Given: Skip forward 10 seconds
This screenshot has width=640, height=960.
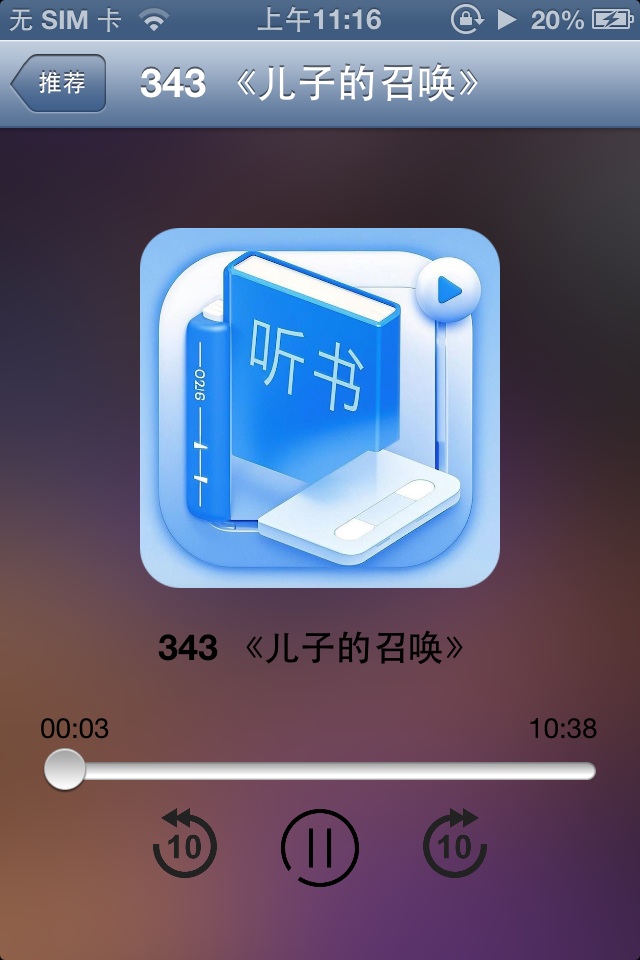Looking at the screenshot, I should 455,843.
